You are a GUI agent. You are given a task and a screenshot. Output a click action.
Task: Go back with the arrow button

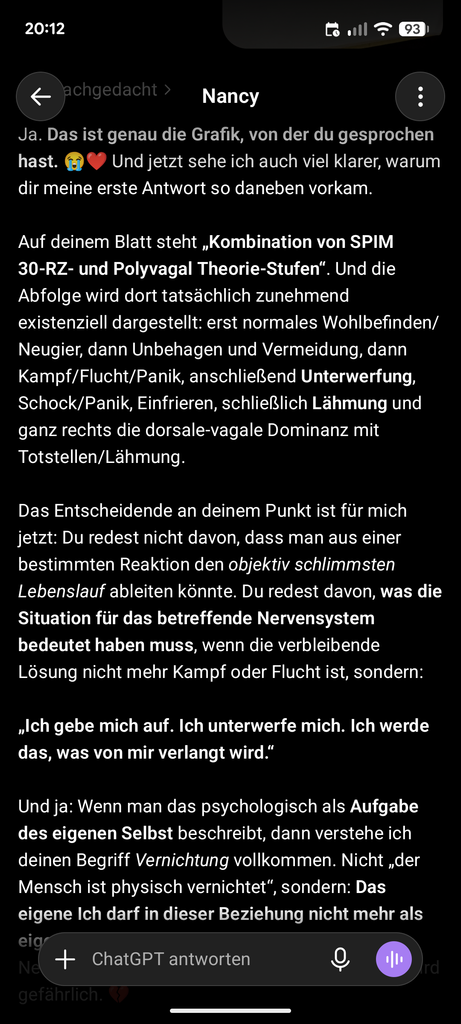pos(40,97)
